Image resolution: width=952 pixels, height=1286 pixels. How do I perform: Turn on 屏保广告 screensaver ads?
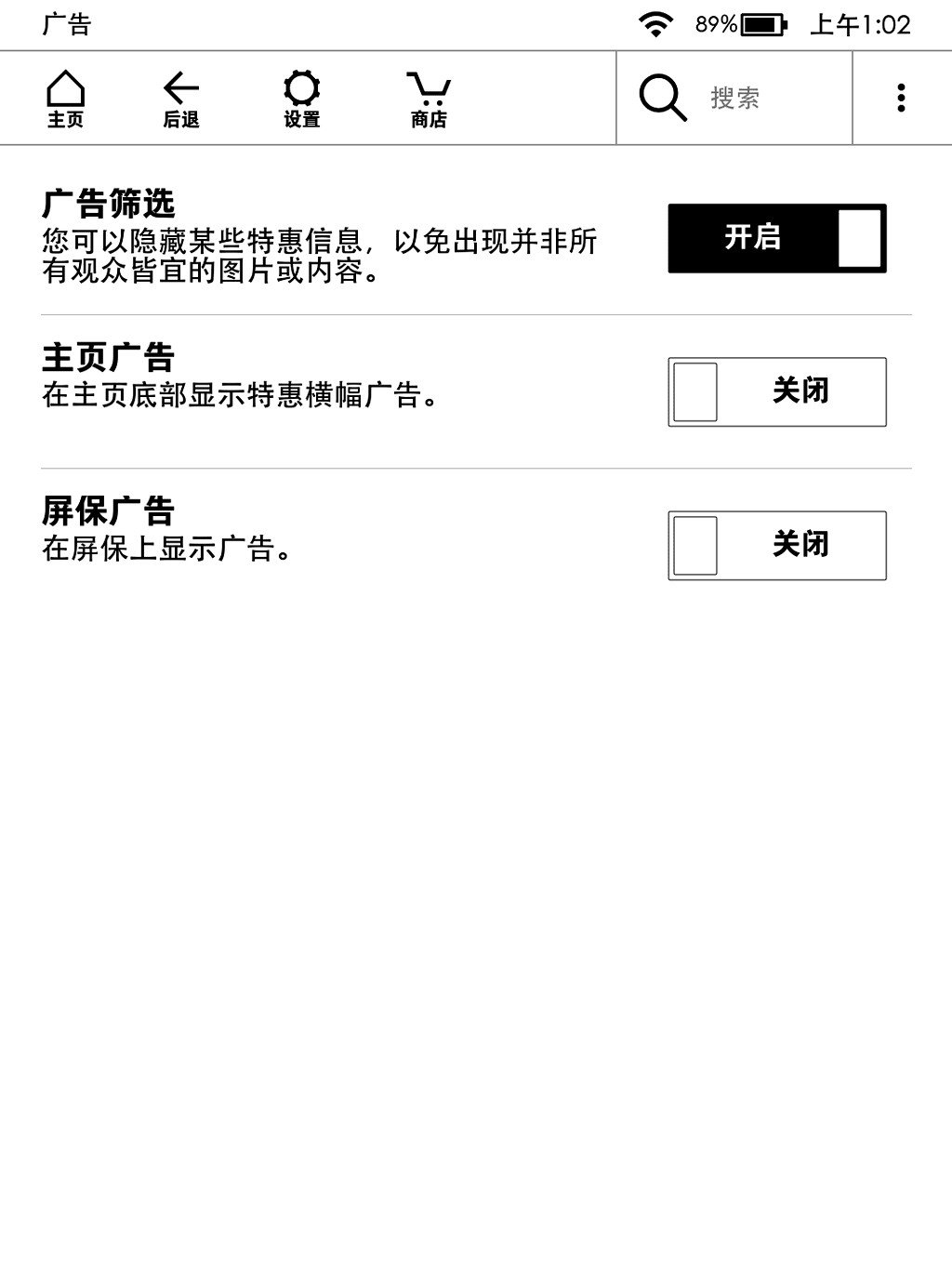(x=777, y=545)
